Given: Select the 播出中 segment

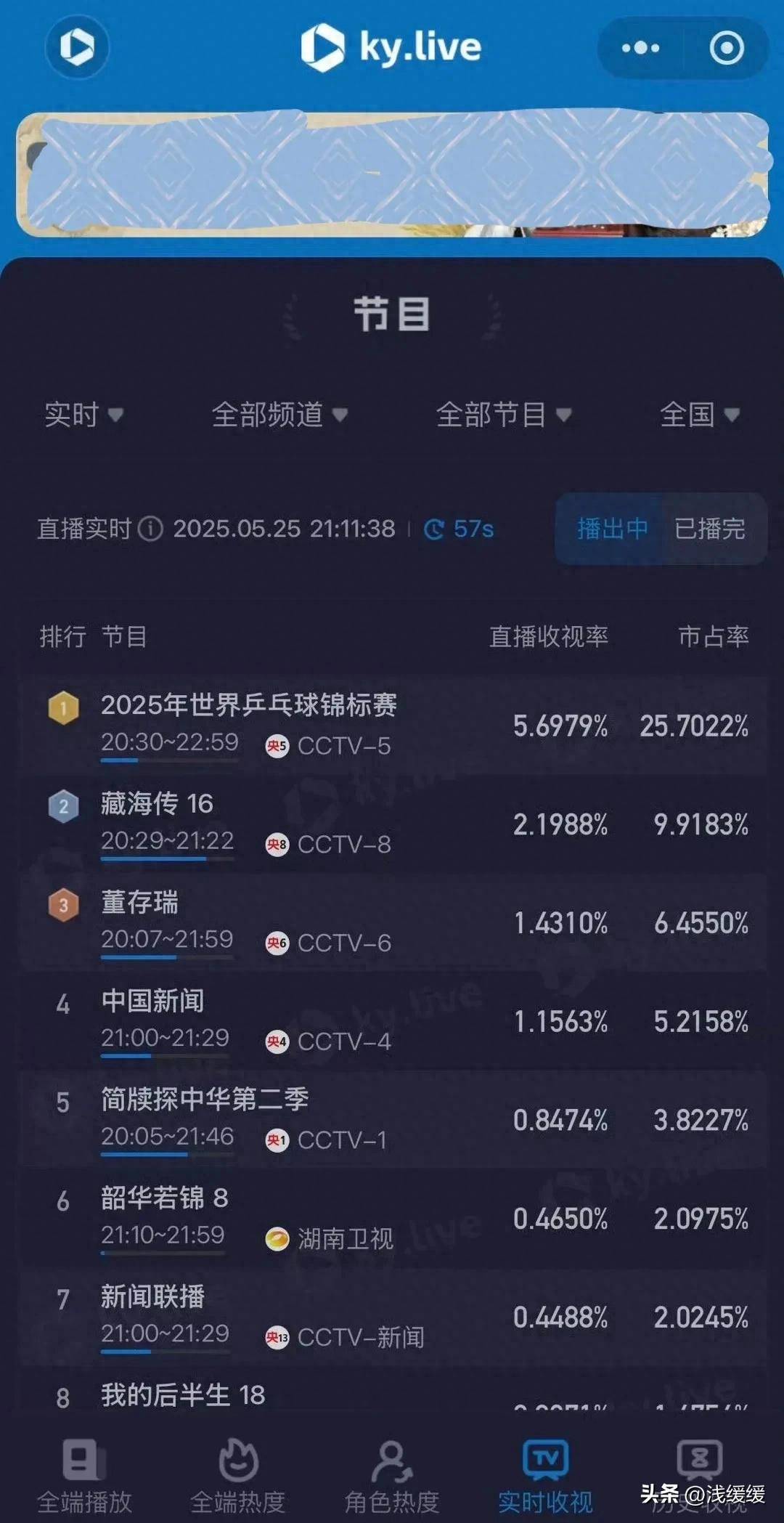Looking at the screenshot, I should tap(612, 529).
